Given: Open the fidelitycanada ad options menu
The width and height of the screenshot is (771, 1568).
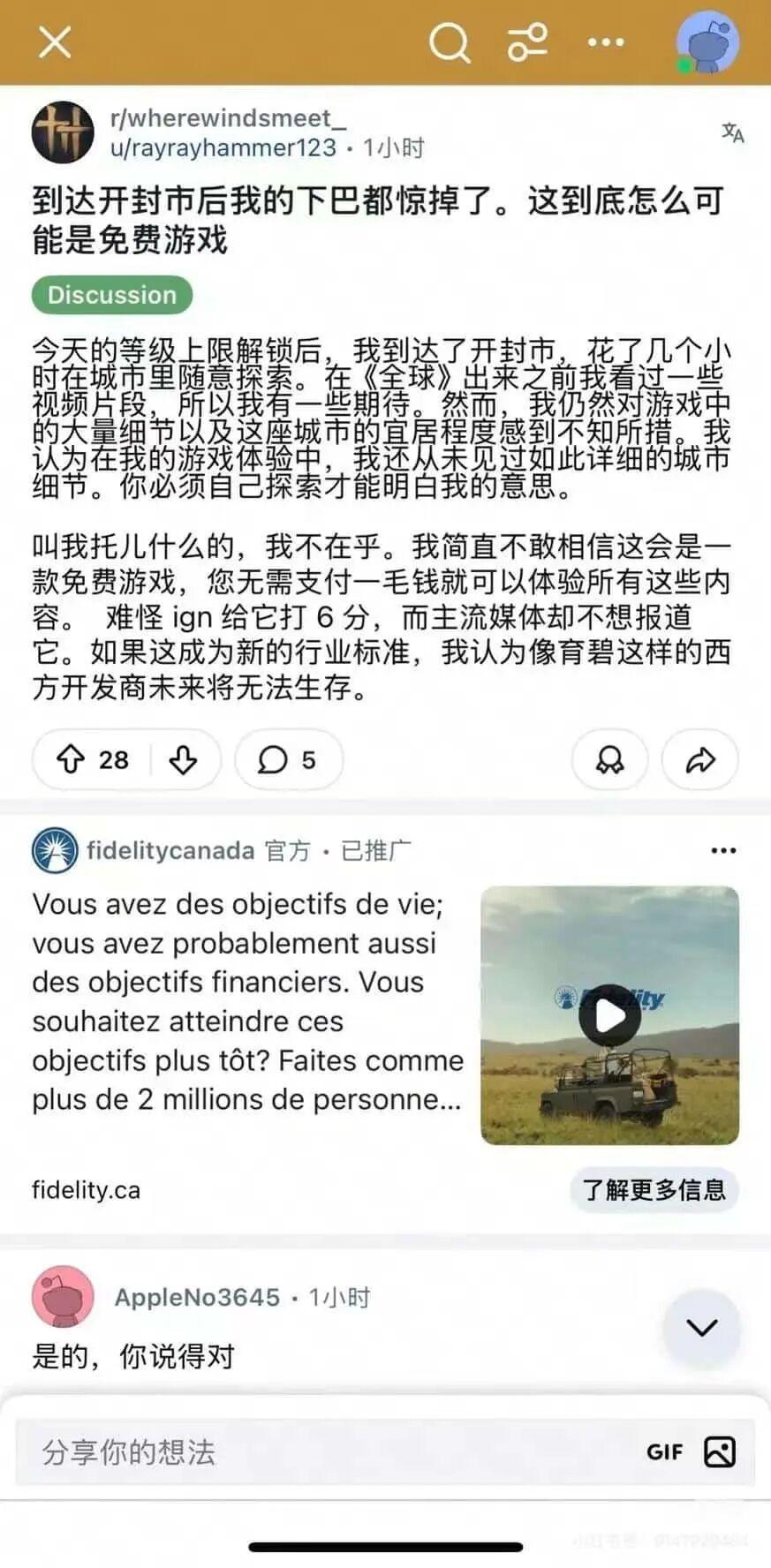Looking at the screenshot, I should tap(723, 850).
